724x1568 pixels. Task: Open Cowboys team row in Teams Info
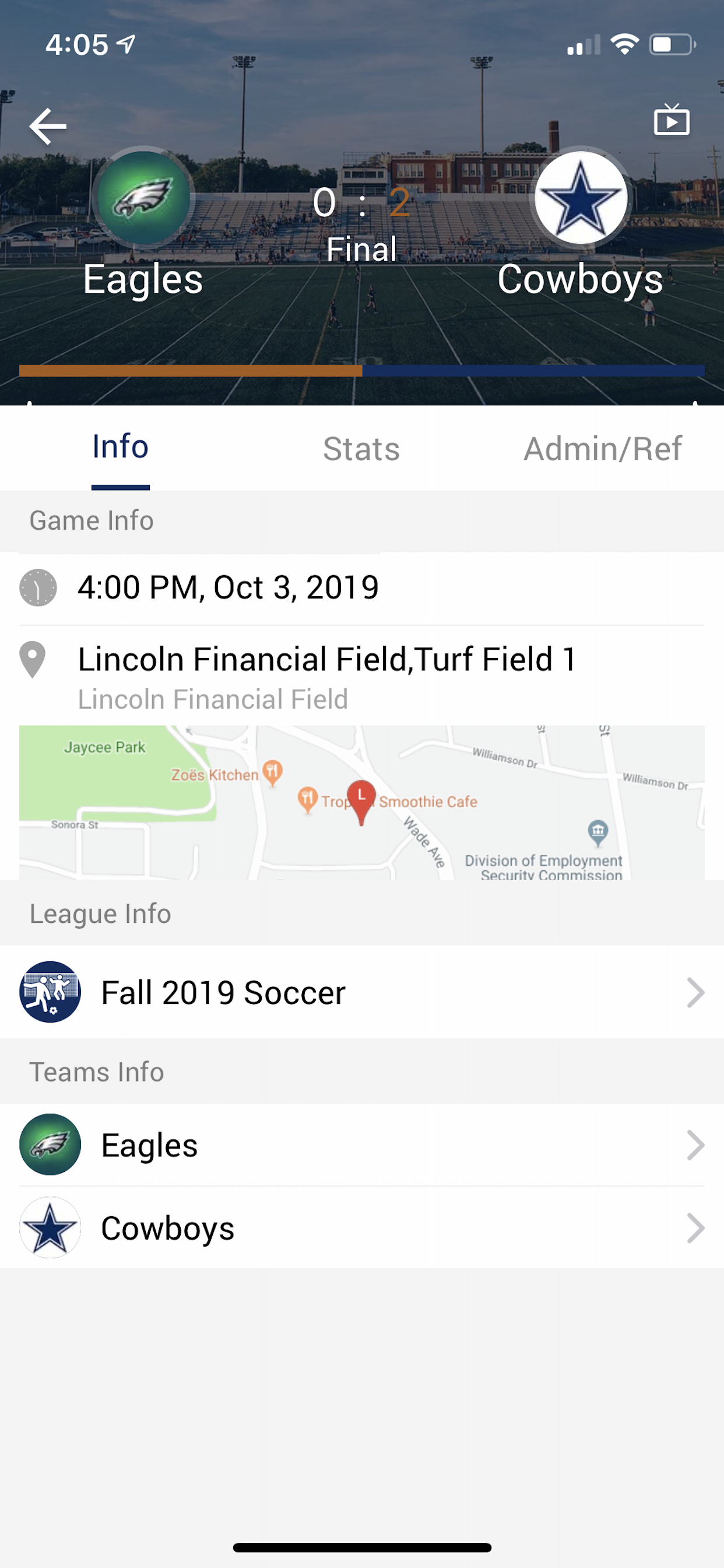362,1228
